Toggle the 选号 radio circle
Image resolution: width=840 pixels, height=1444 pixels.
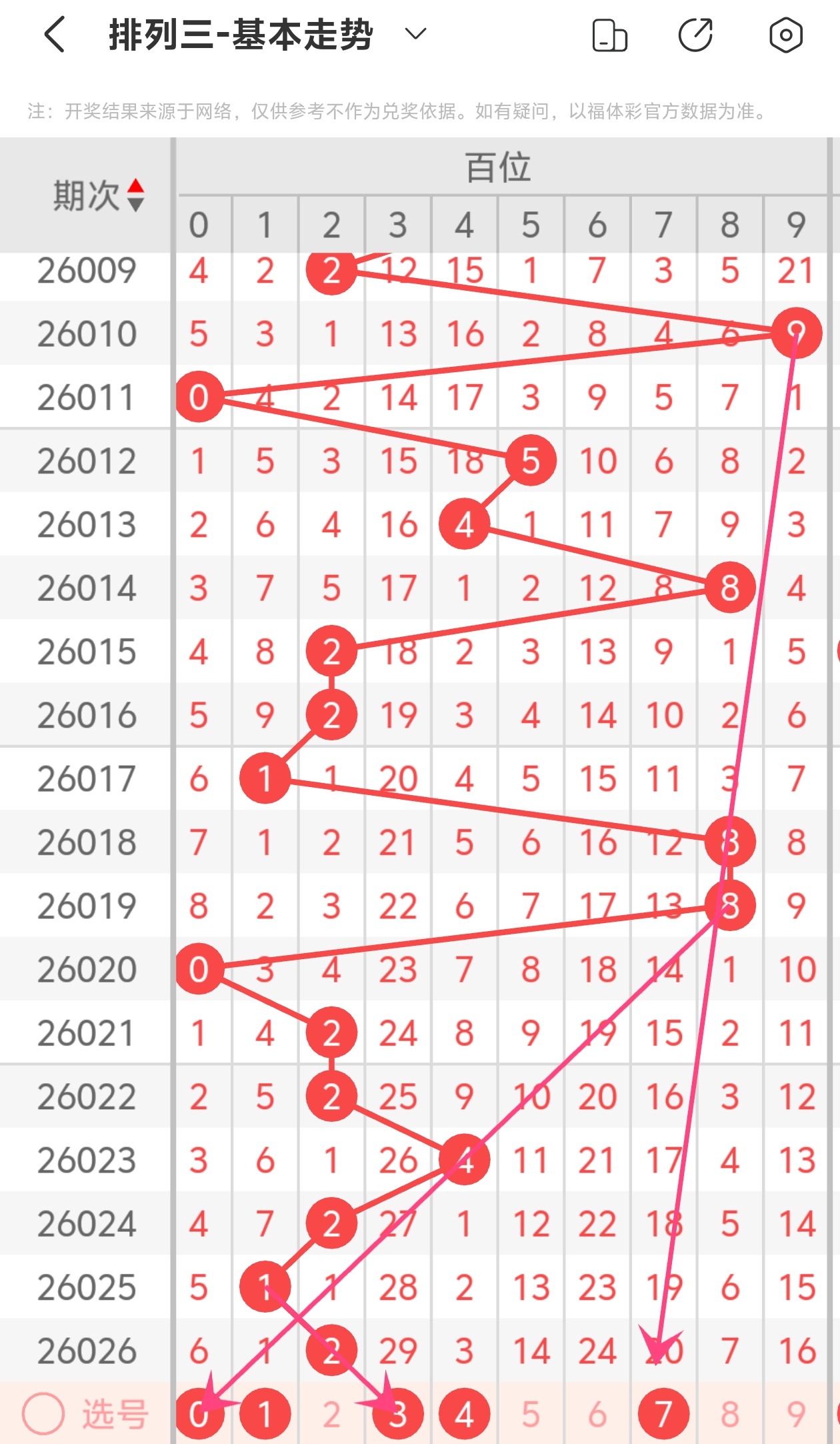coord(43,1413)
